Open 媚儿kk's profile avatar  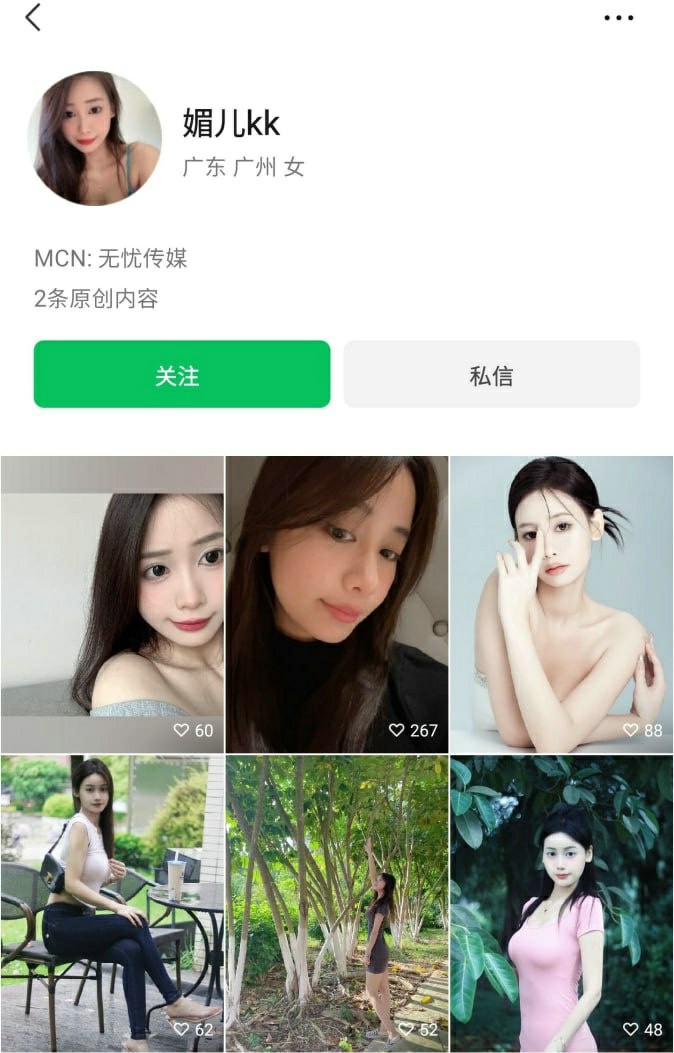pos(95,138)
